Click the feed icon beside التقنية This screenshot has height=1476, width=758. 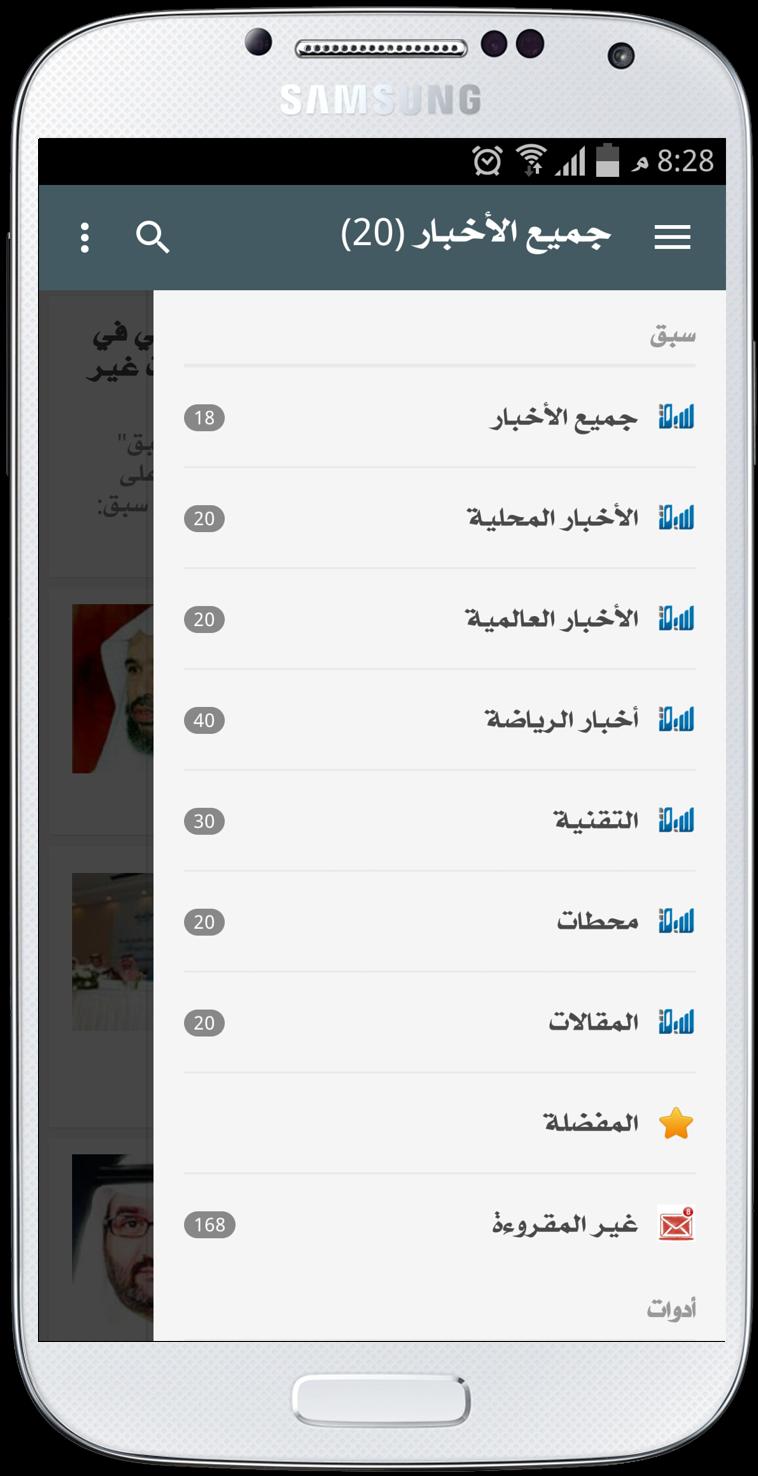[x=676, y=820]
